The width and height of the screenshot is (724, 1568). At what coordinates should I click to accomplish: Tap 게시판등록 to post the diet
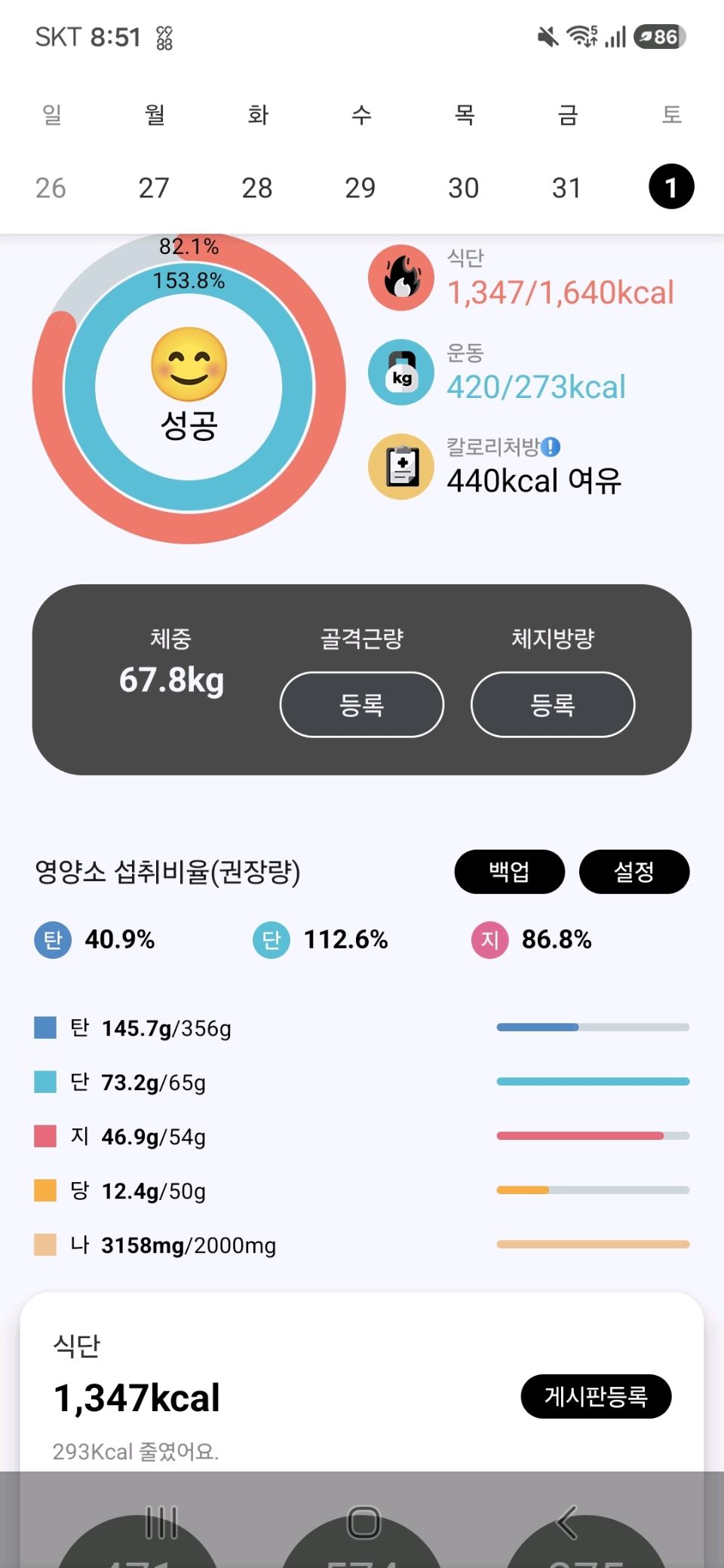coord(596,1396)
